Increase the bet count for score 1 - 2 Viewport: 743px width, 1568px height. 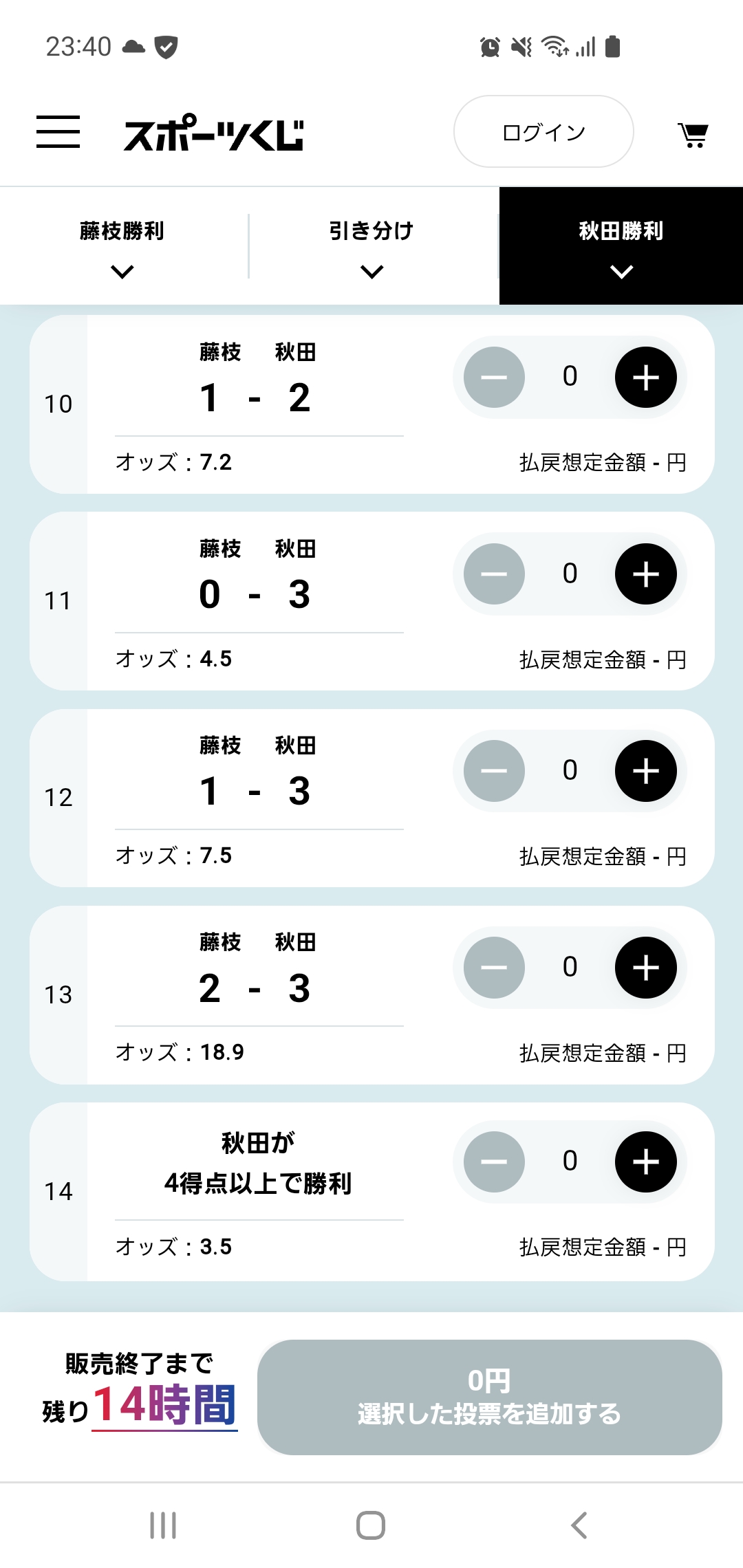pyautogui.click(x=645, y=378)
